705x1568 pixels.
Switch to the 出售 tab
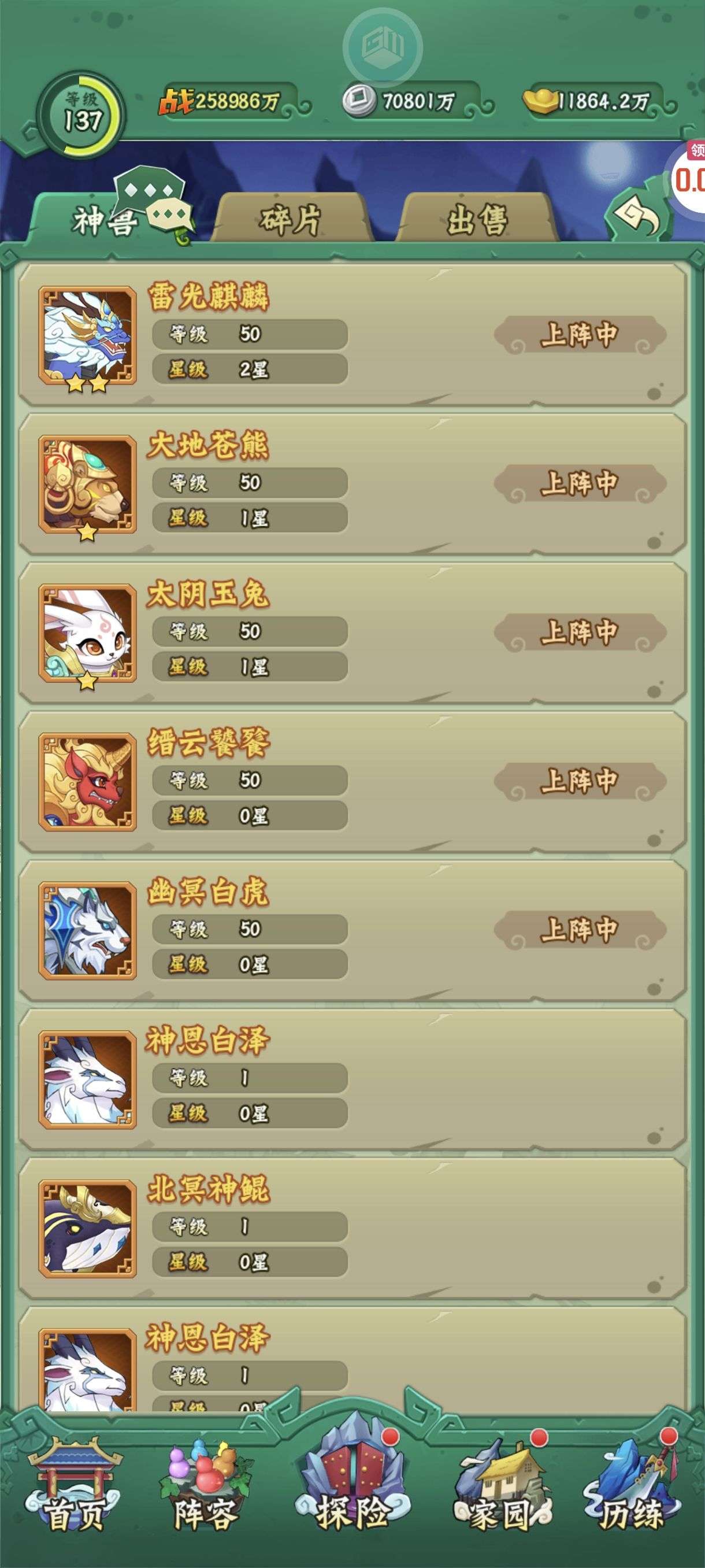[x=477, y=219]
